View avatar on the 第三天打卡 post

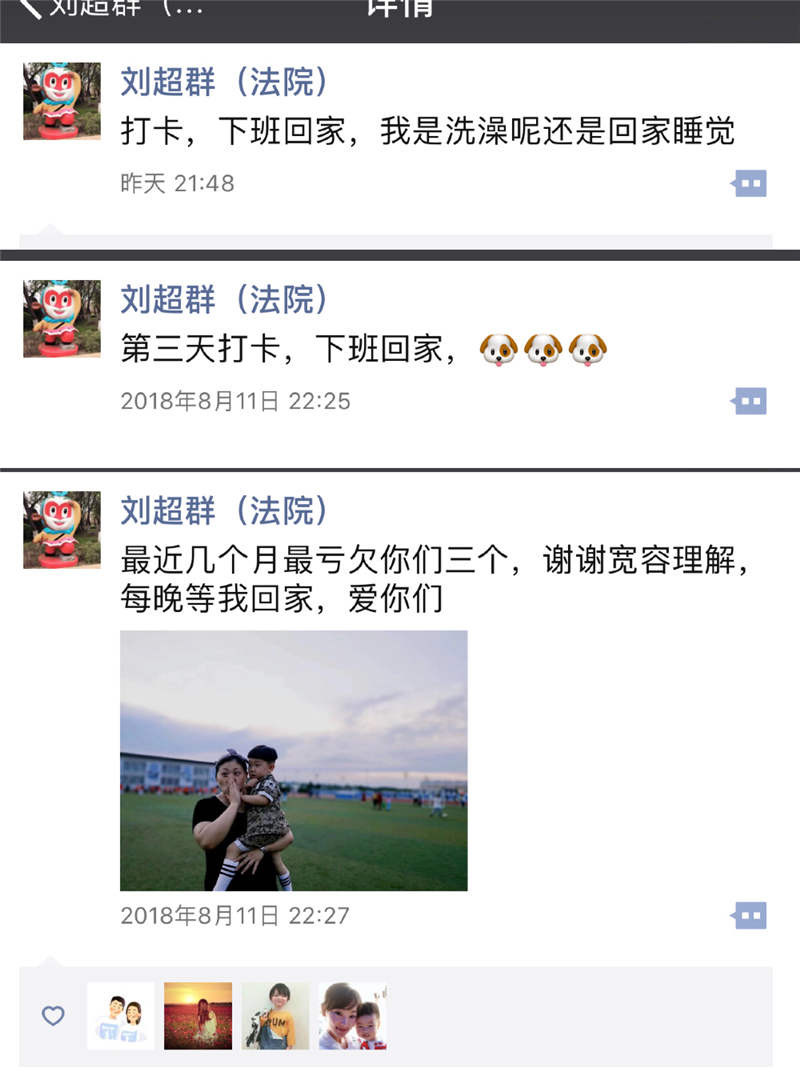point(62,318)
